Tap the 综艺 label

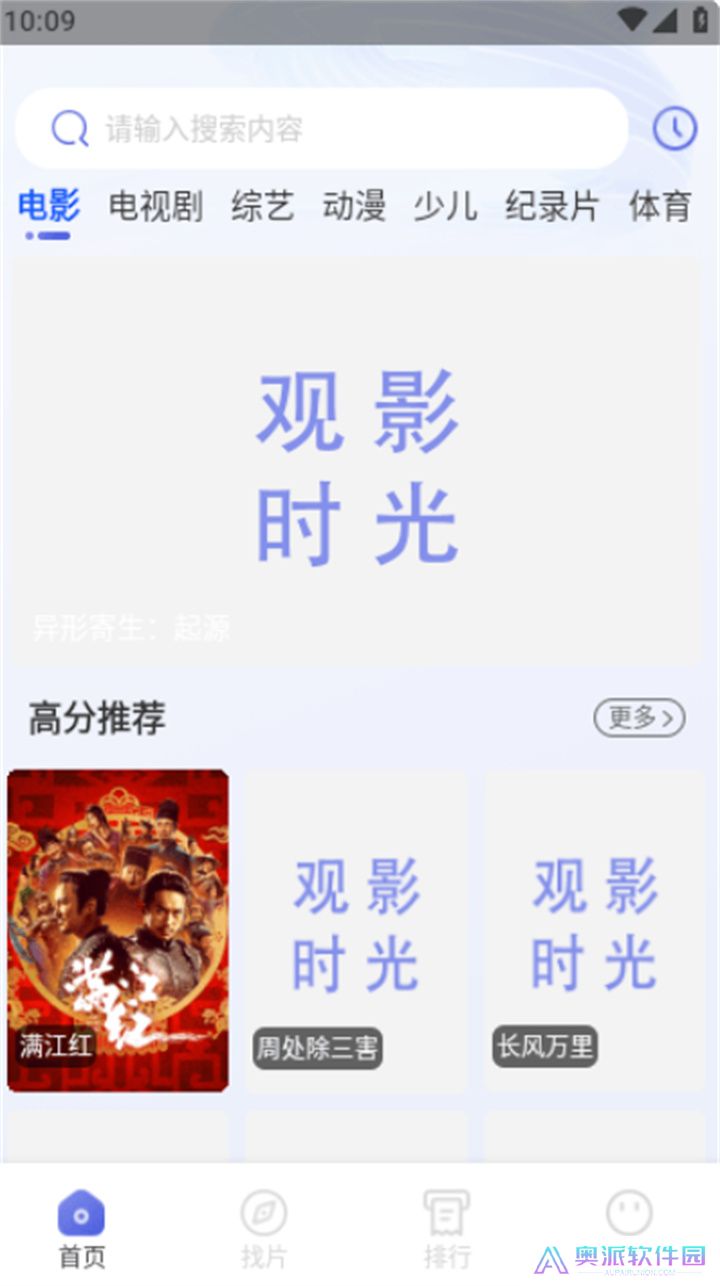[x=262, y=207]
